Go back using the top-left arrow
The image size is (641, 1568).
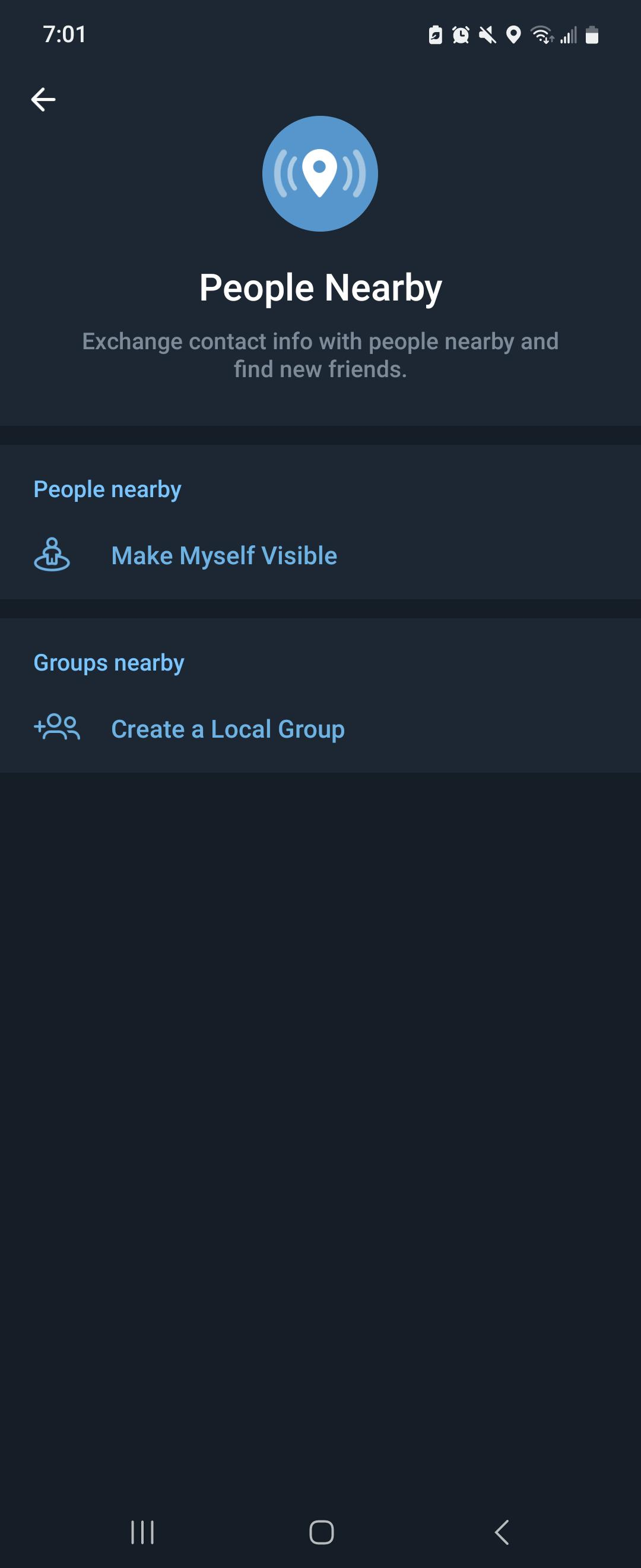(43, 99)
